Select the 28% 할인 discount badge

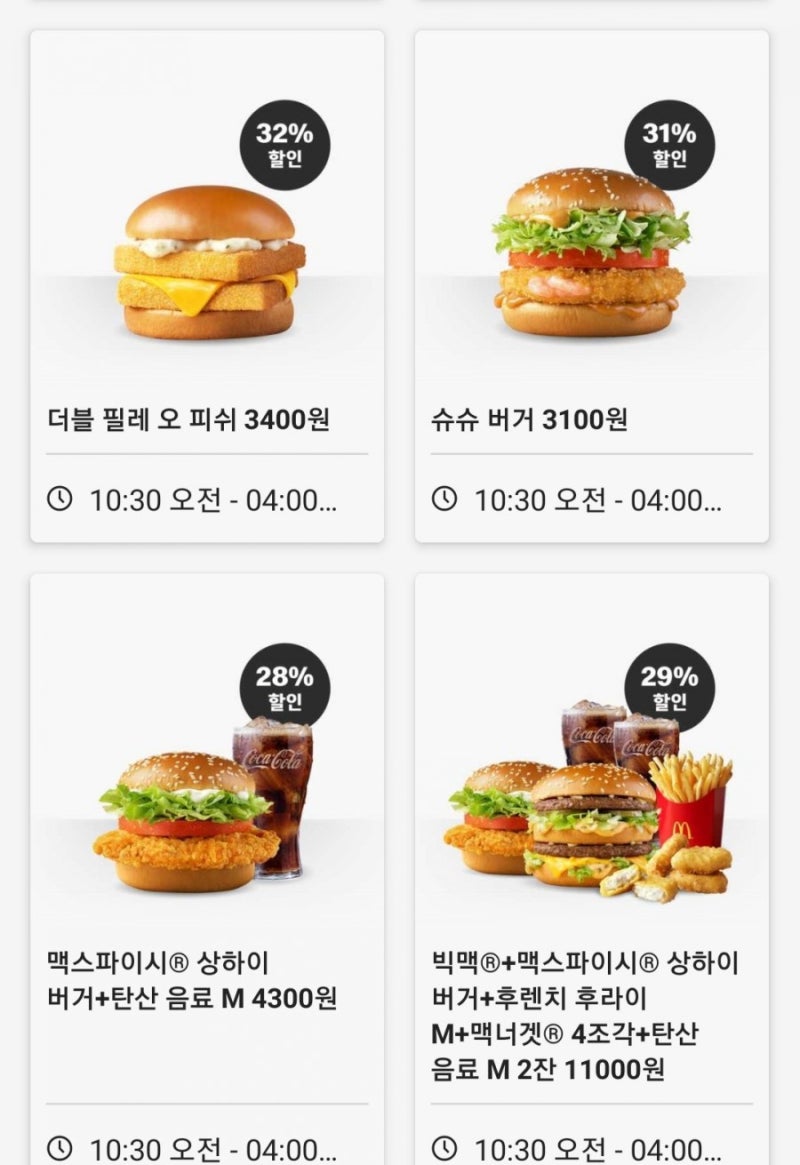(287, 687)
